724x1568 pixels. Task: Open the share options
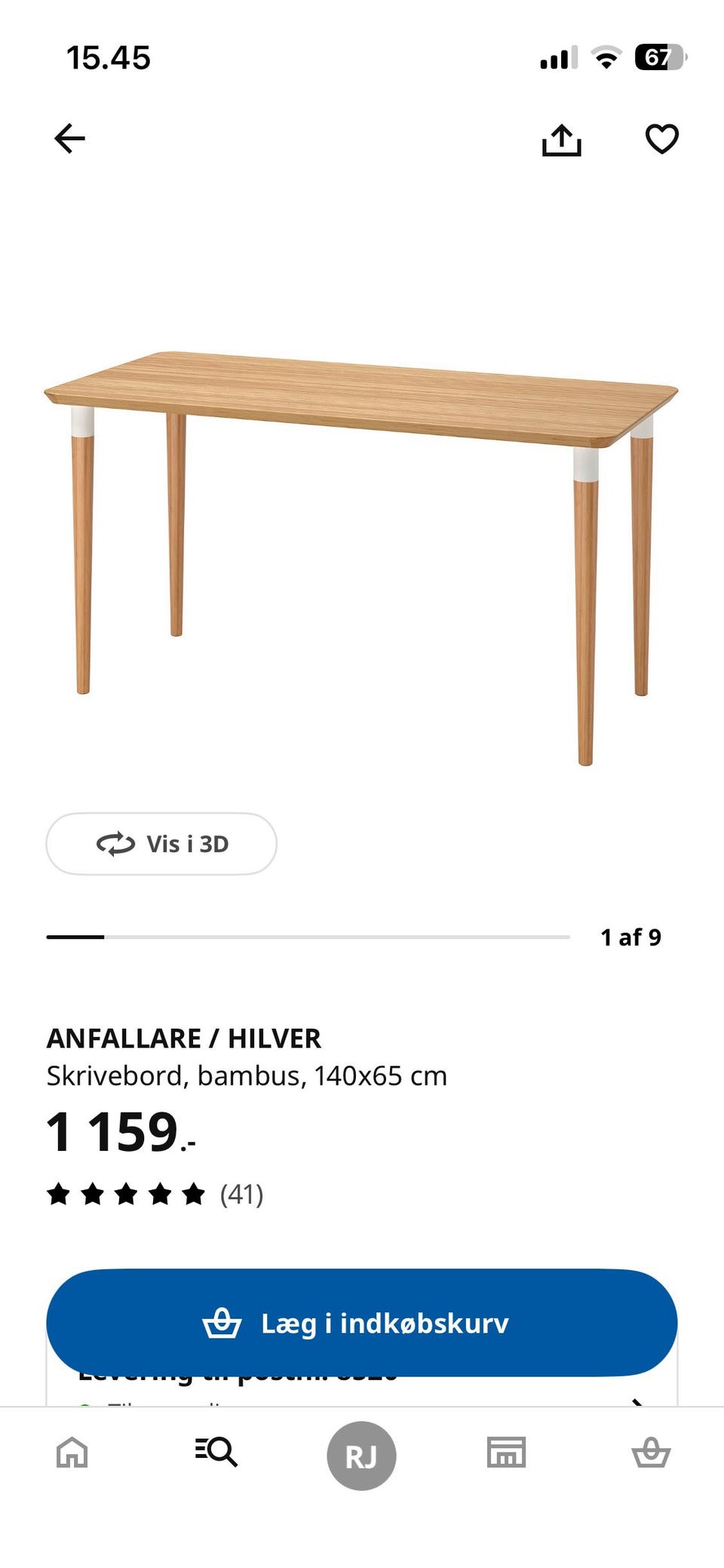click(x=563, y=139)
